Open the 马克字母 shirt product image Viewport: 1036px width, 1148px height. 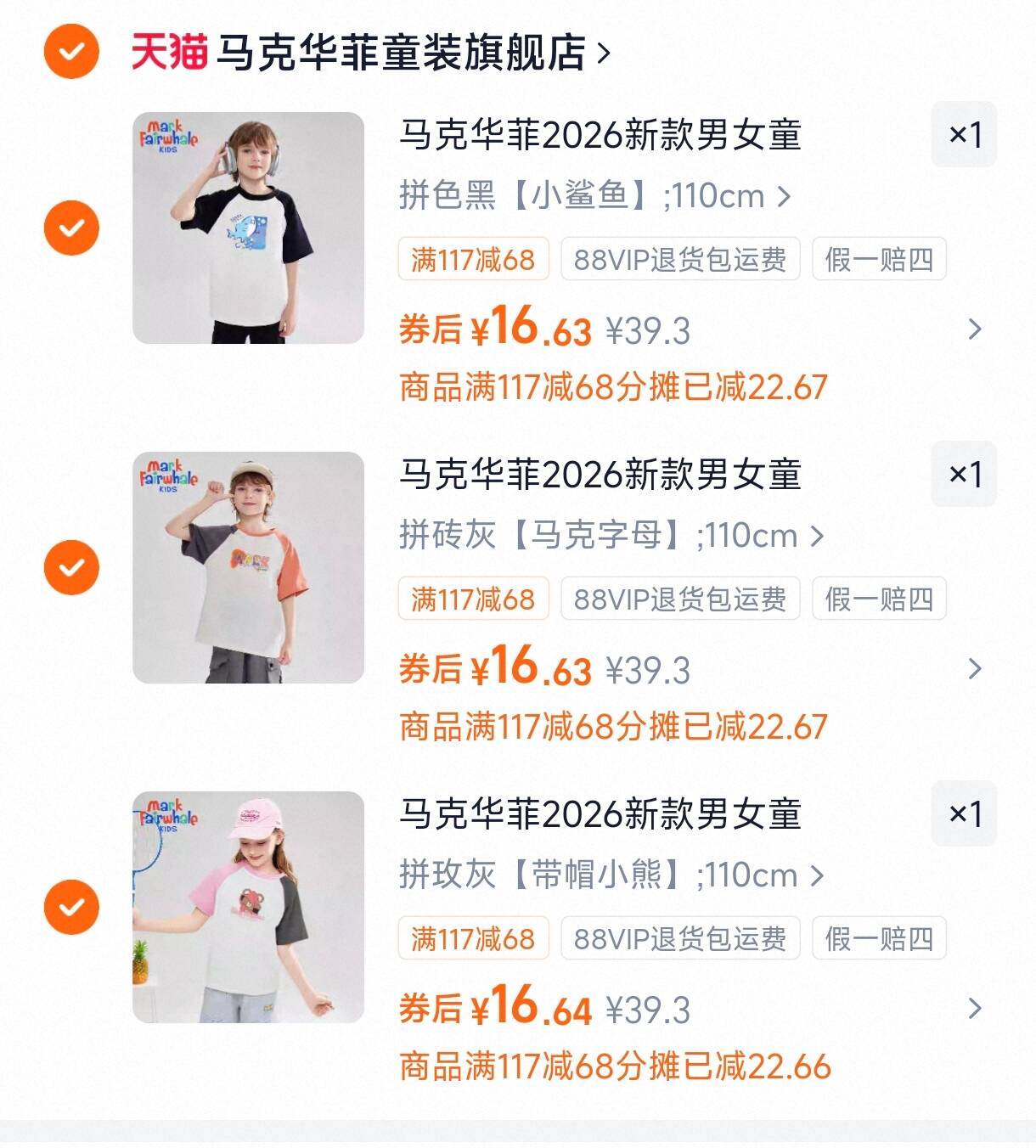point(248,567)
